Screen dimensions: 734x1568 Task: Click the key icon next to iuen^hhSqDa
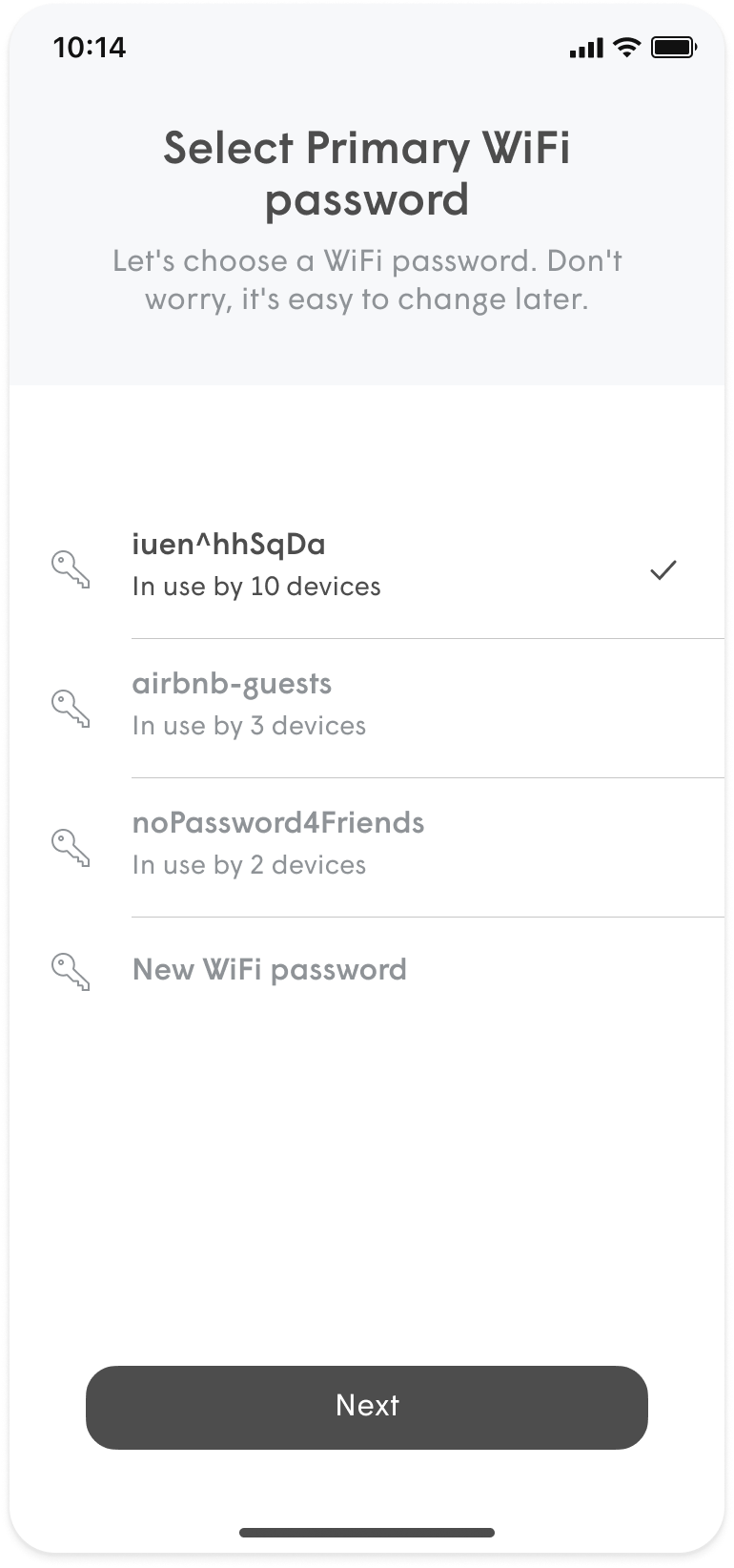(x=71, y=568)
